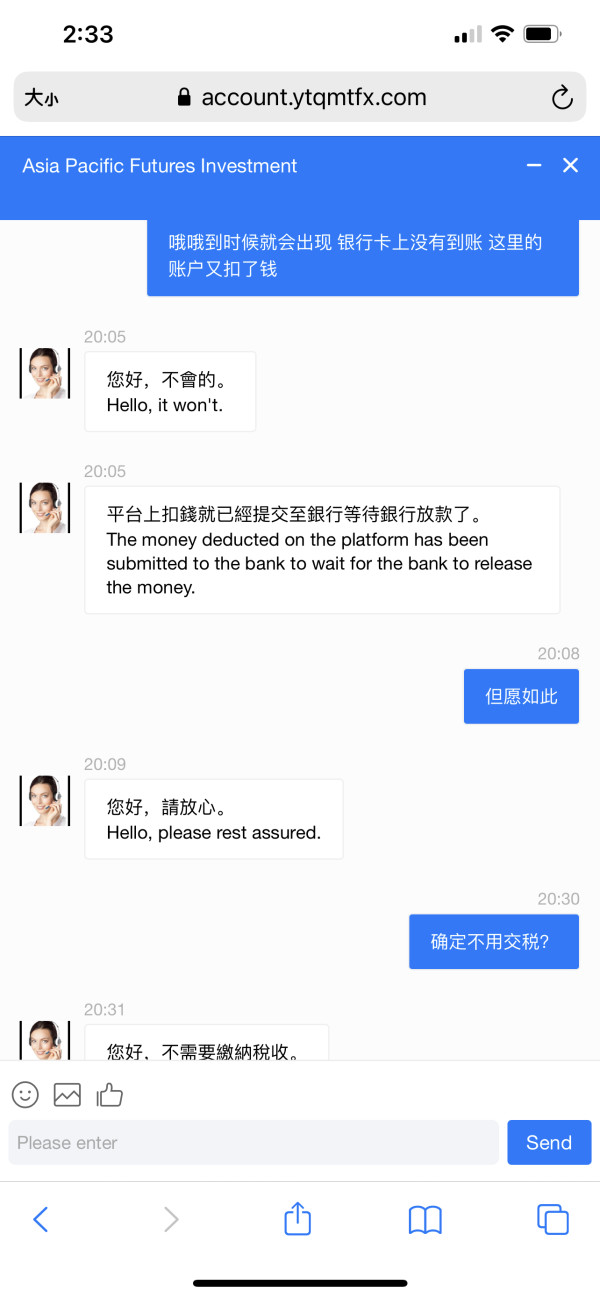Screen dimensions: 600x1298
Task: Show all open Safari tabs
Action: pos(553,1219)
